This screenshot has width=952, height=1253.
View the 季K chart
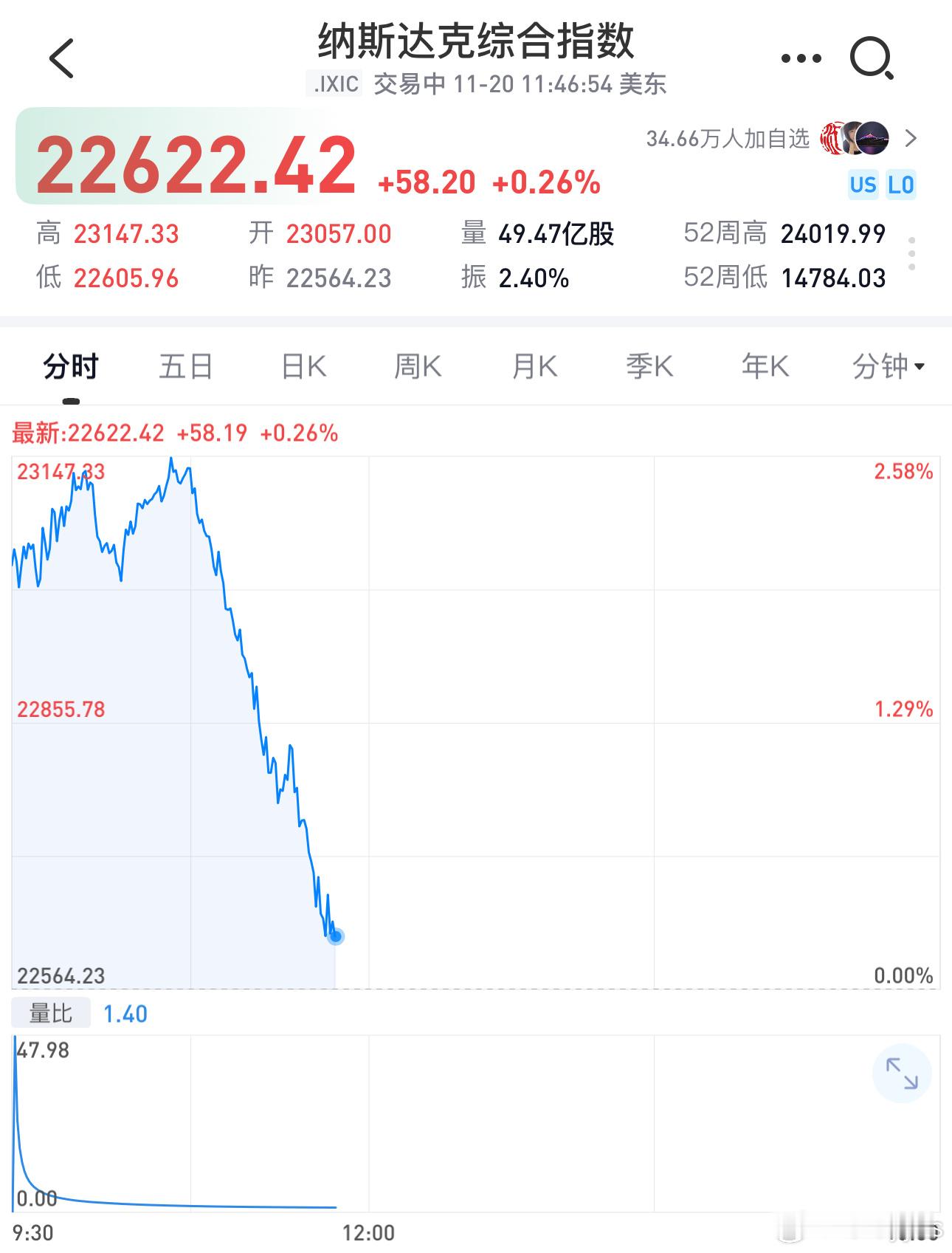(x=649, y=366)
